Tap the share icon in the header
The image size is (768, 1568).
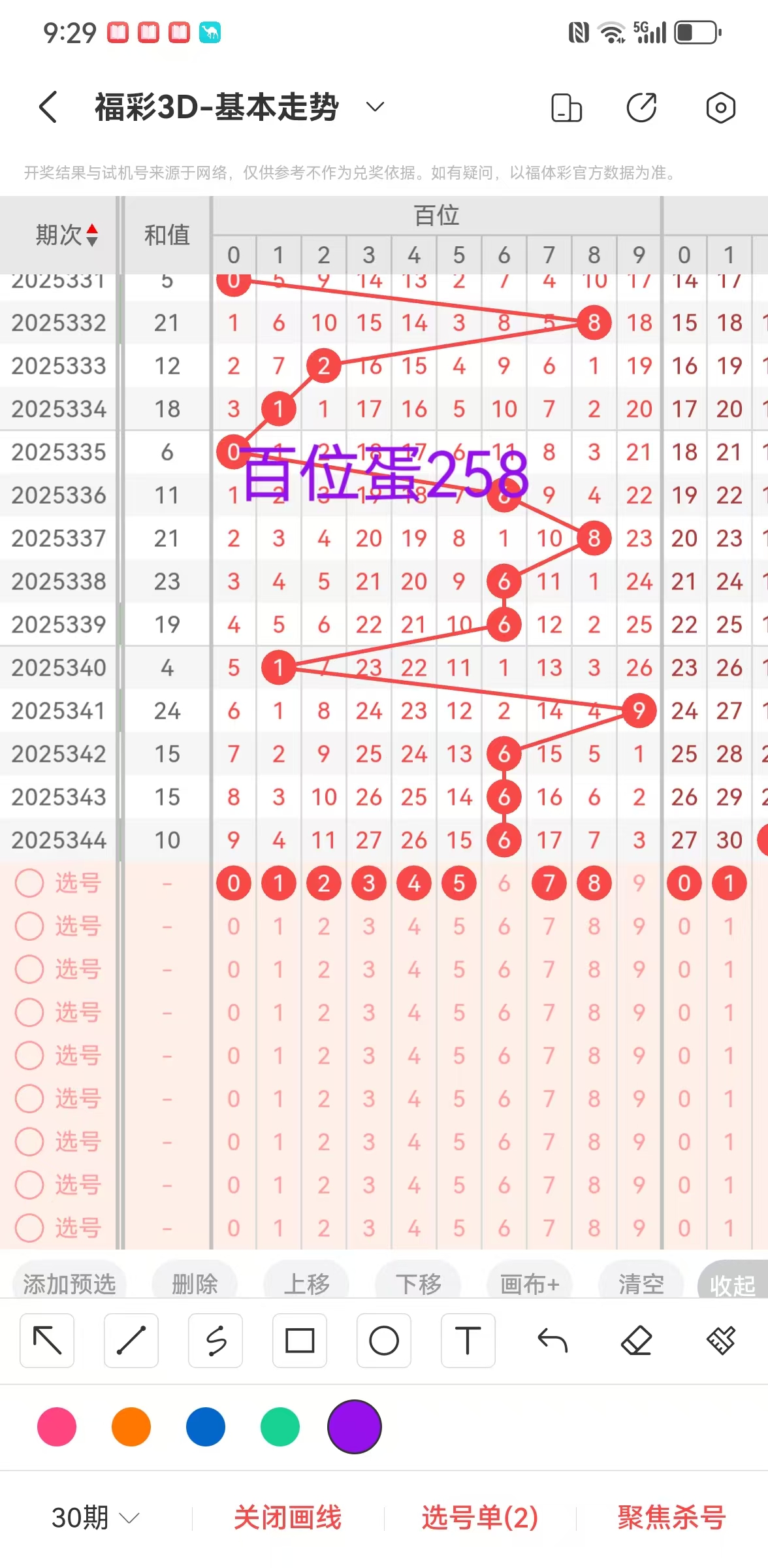641,108
